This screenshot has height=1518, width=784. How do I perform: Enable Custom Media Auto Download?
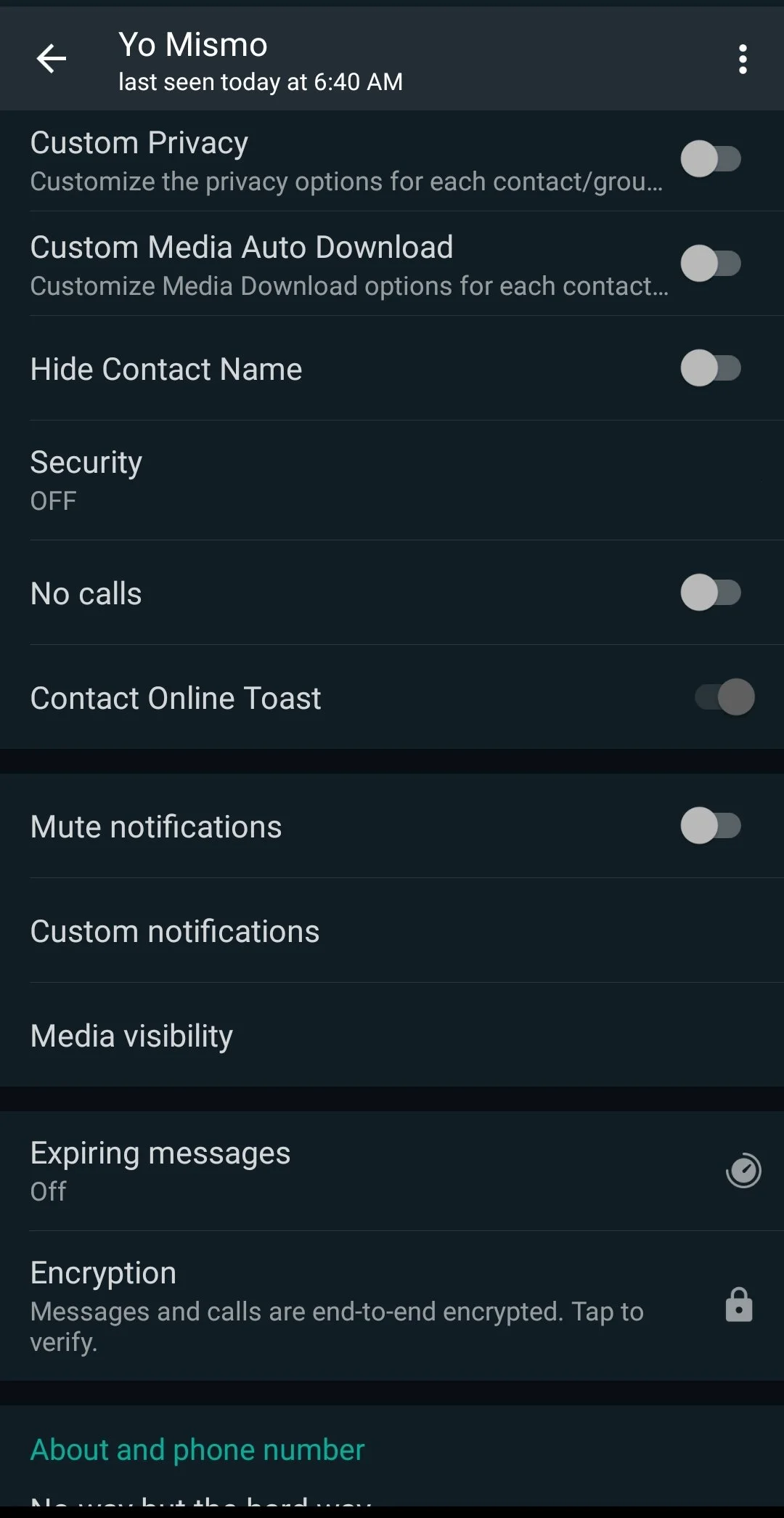712,264
